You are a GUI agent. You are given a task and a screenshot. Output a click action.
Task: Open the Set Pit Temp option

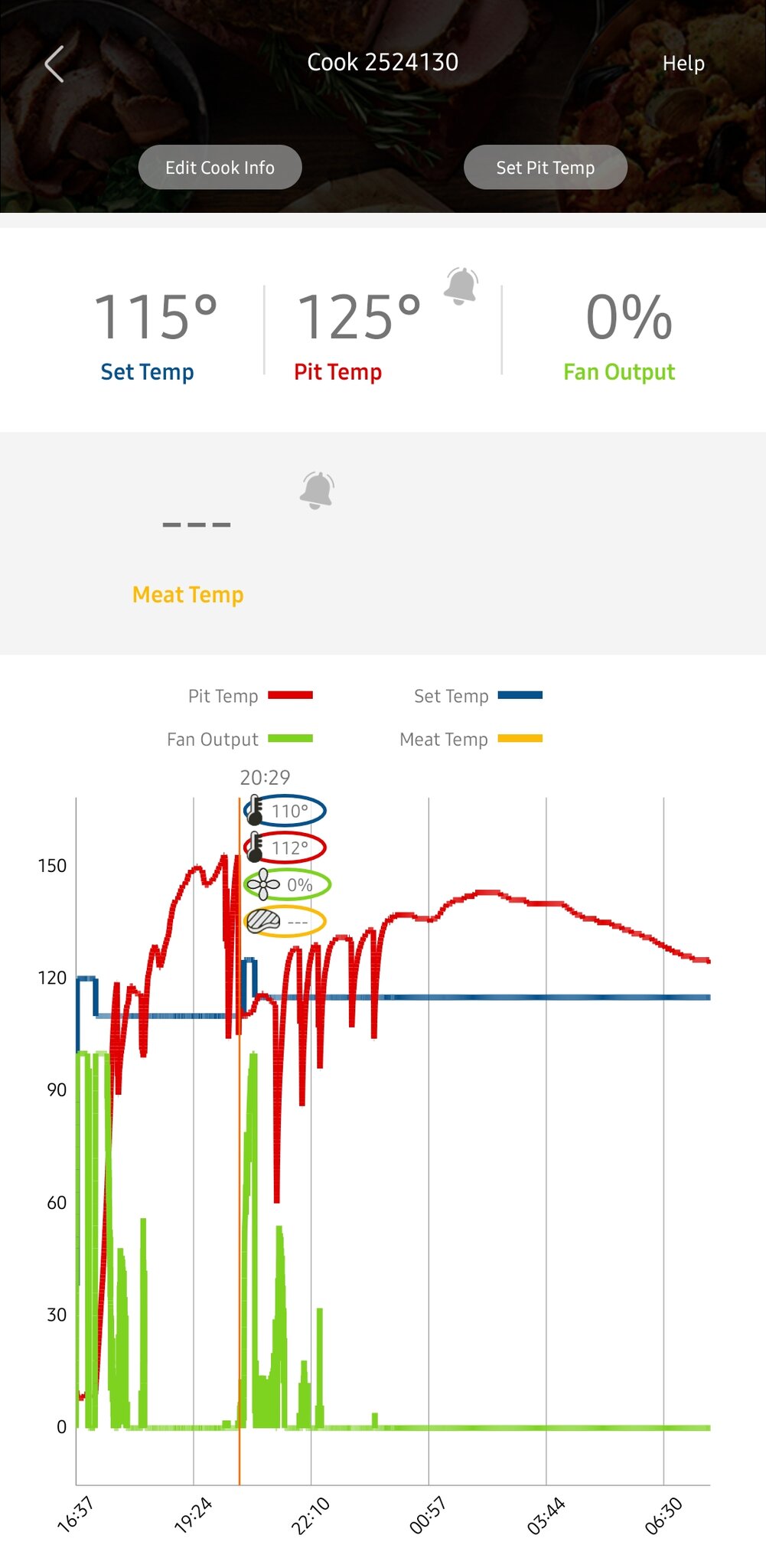545,168
